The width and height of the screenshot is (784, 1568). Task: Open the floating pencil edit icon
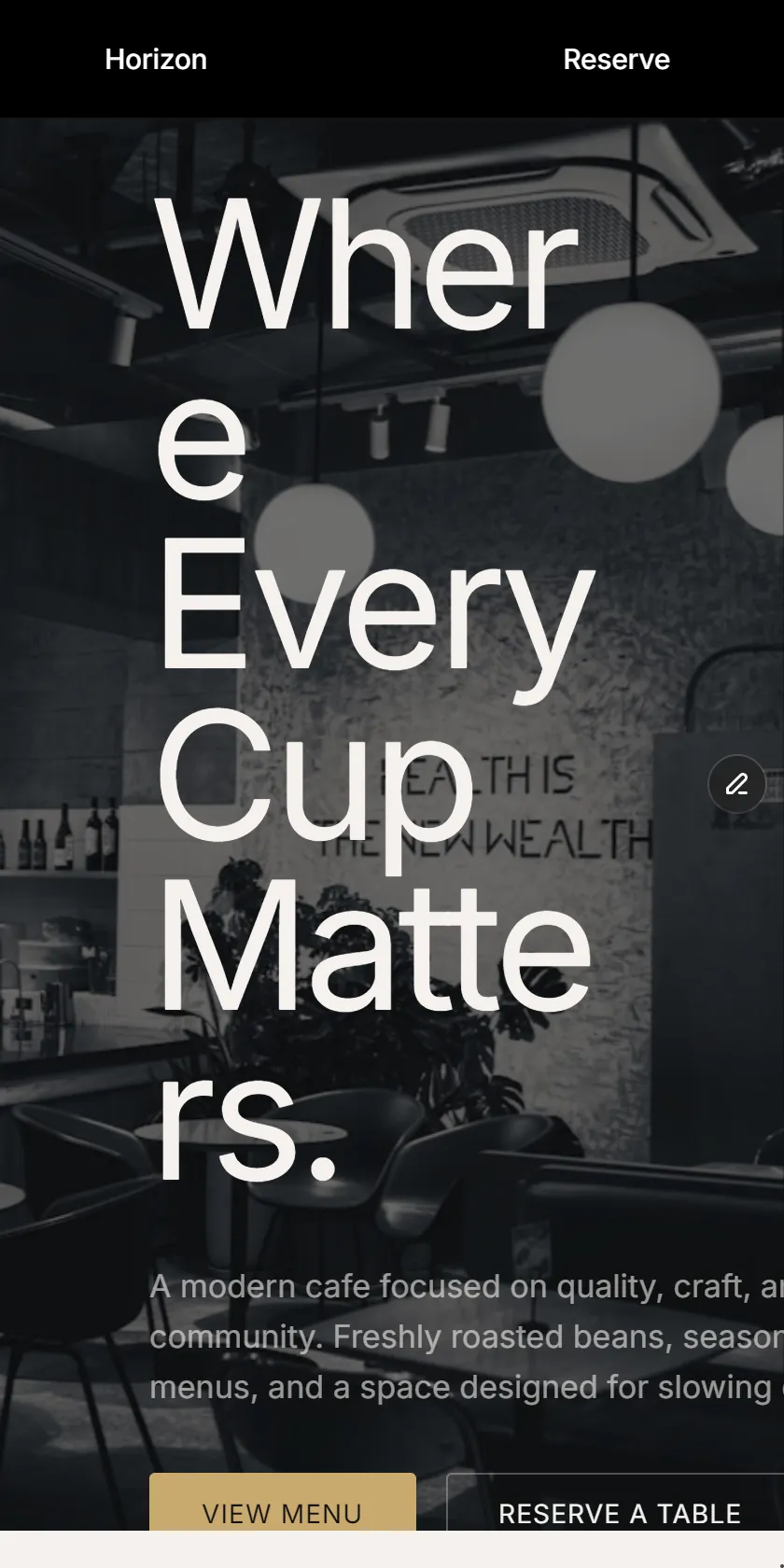[x=737, y=784]
